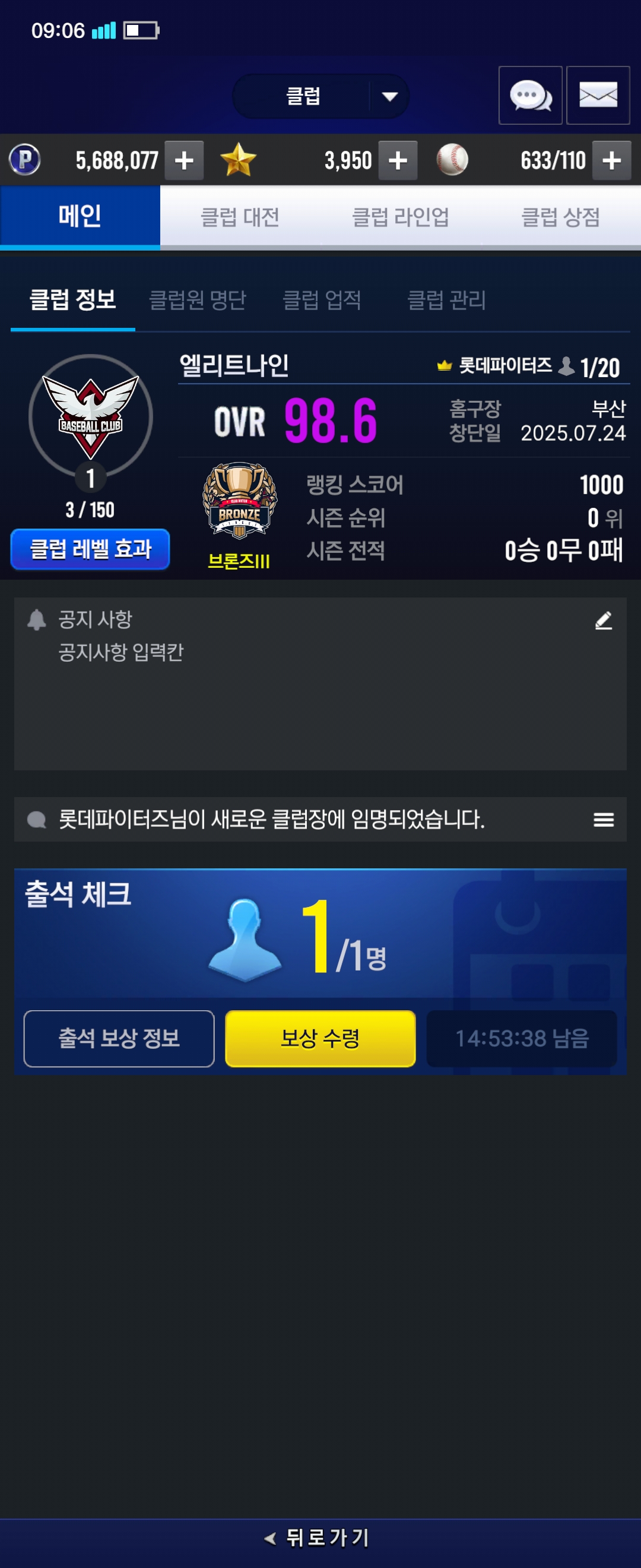
Task: Edit the 공지 사항 notice with pencil icon
Action: coord(602,621)
